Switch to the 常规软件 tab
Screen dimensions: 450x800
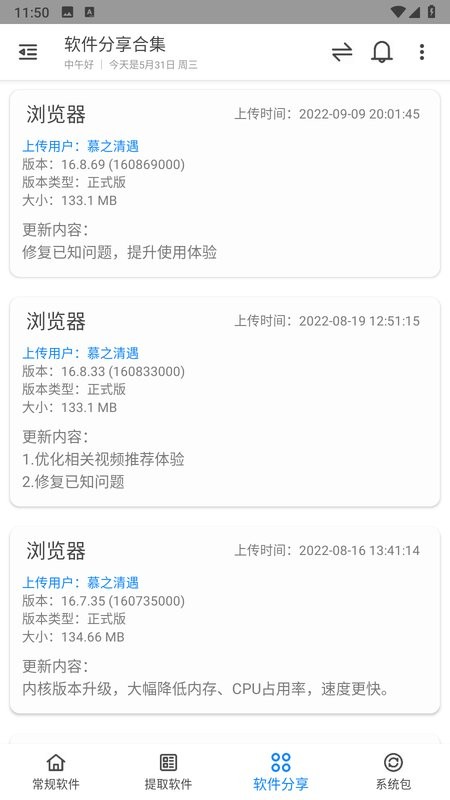[x=56, y=772]
